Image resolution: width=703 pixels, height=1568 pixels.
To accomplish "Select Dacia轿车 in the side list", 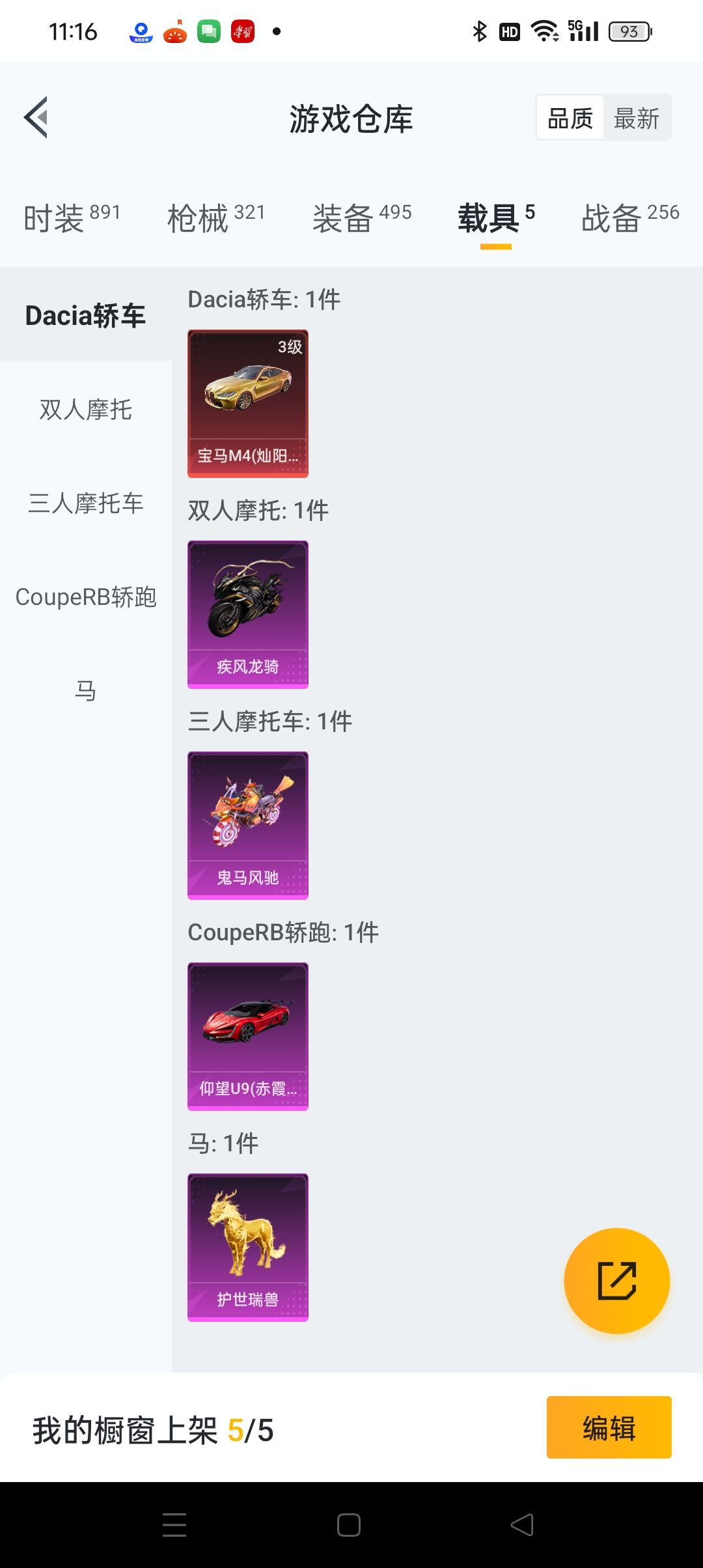I will [85, 316].
